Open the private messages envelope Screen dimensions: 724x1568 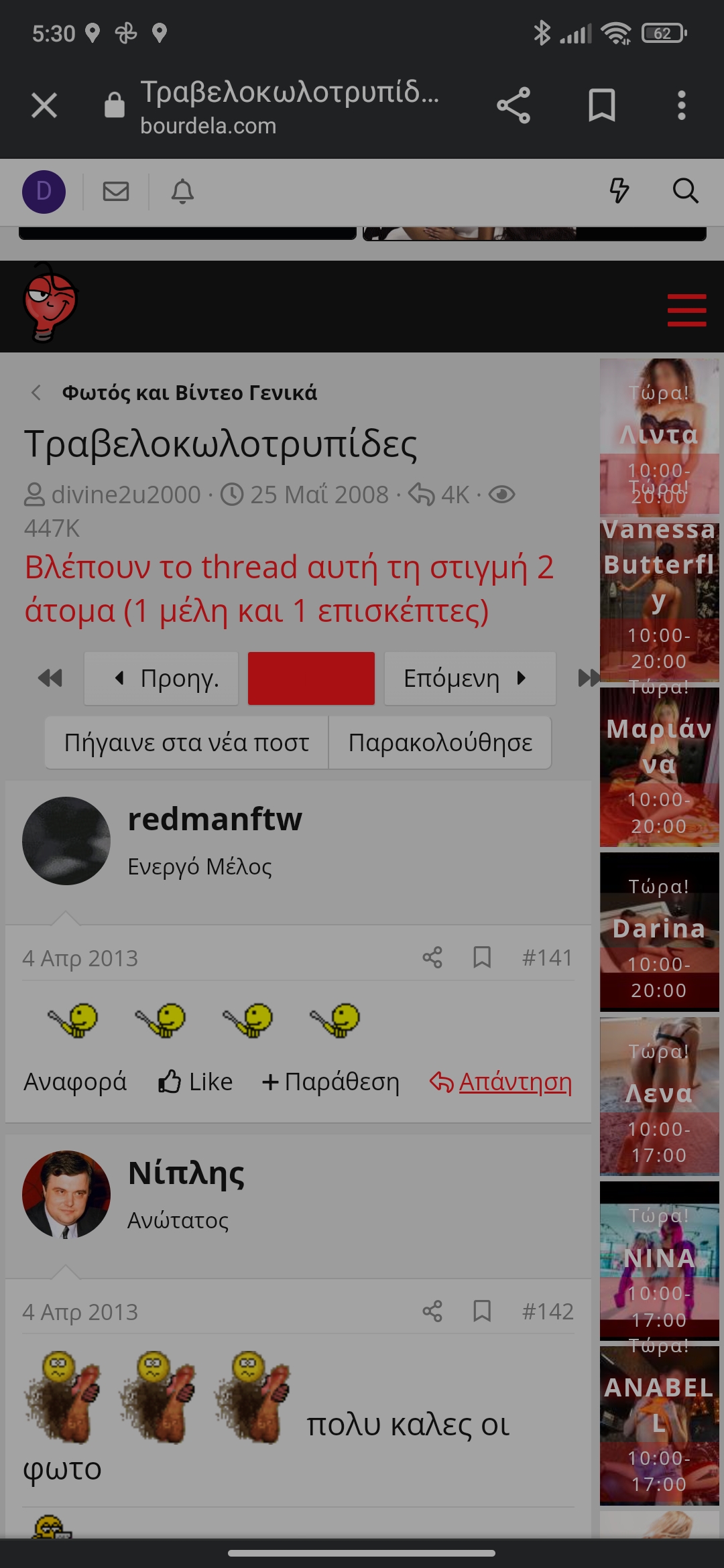tap(116, 192)
